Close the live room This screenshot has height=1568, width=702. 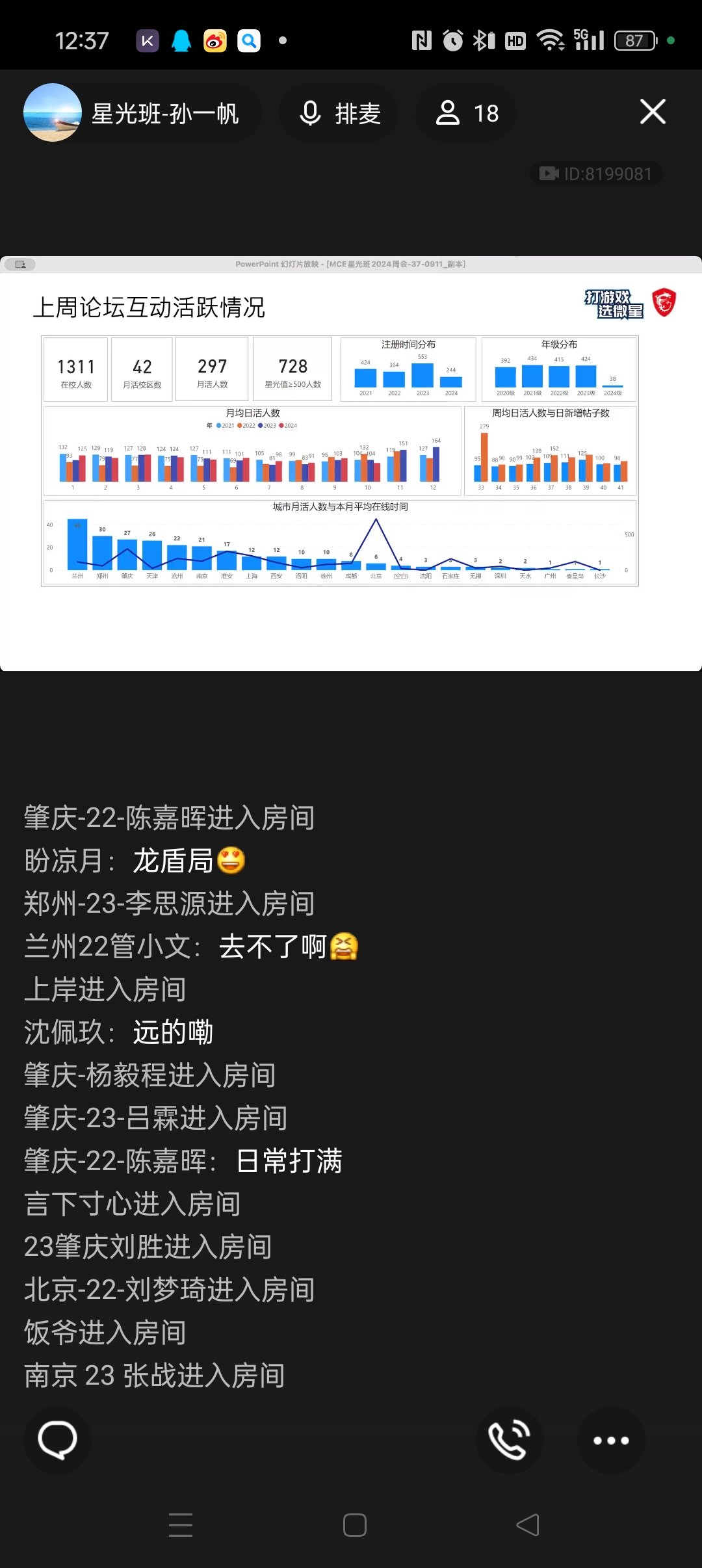(x=653, y=112)
